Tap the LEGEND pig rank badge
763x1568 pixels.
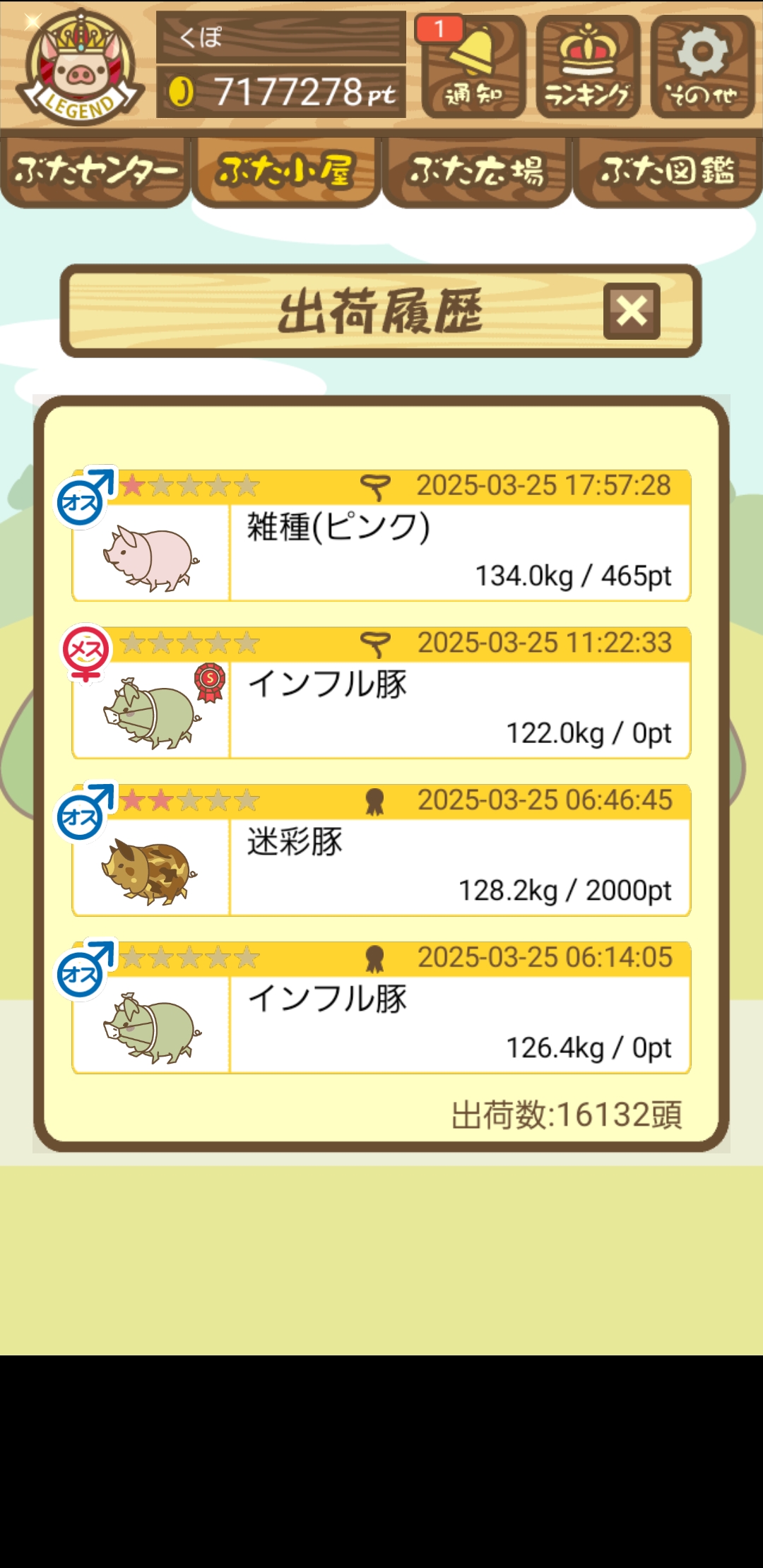pyautogui.click(x=80, y=69)
